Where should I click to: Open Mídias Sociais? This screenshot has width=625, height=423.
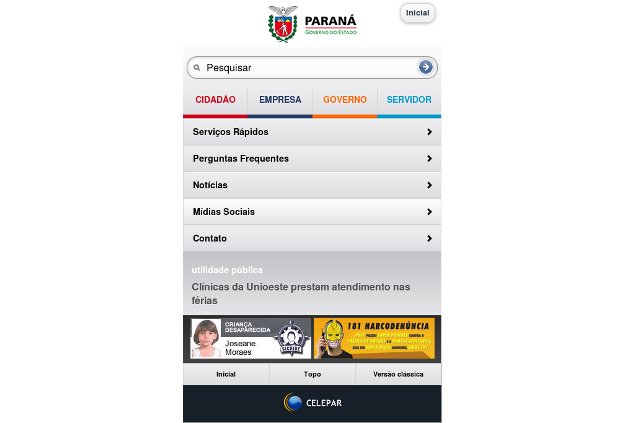[x=312, y=212]
